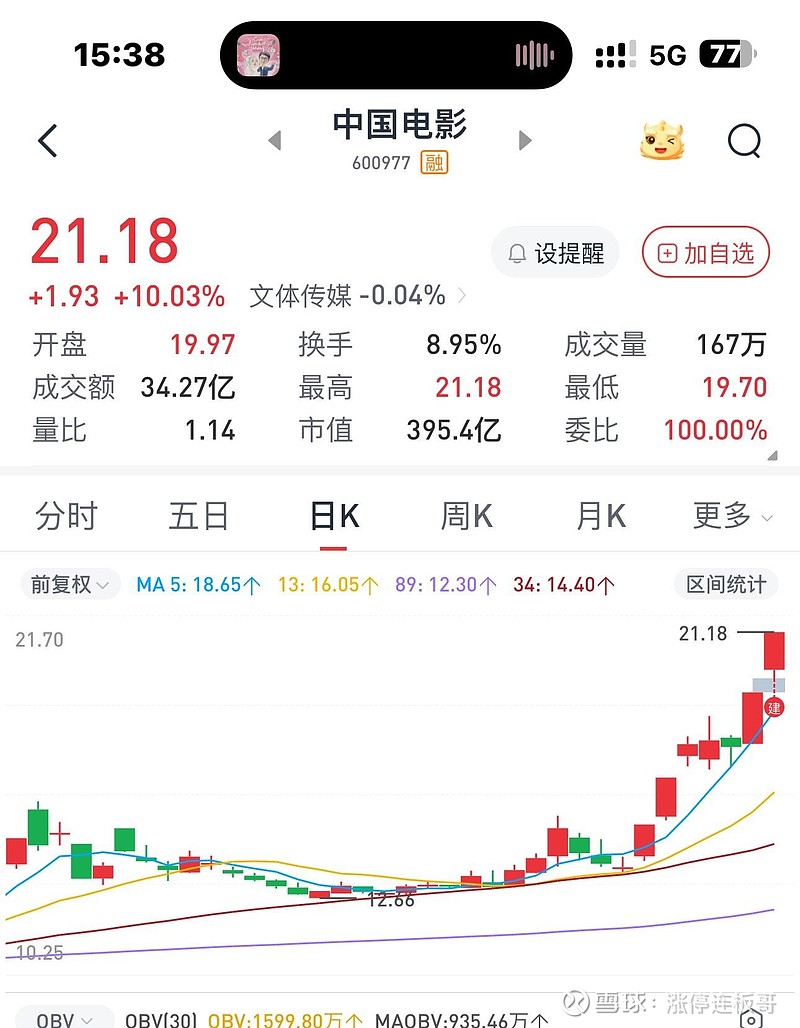Go back using the back arrow
Viewport: 800px width, 1028px height.
coord(47,141)
